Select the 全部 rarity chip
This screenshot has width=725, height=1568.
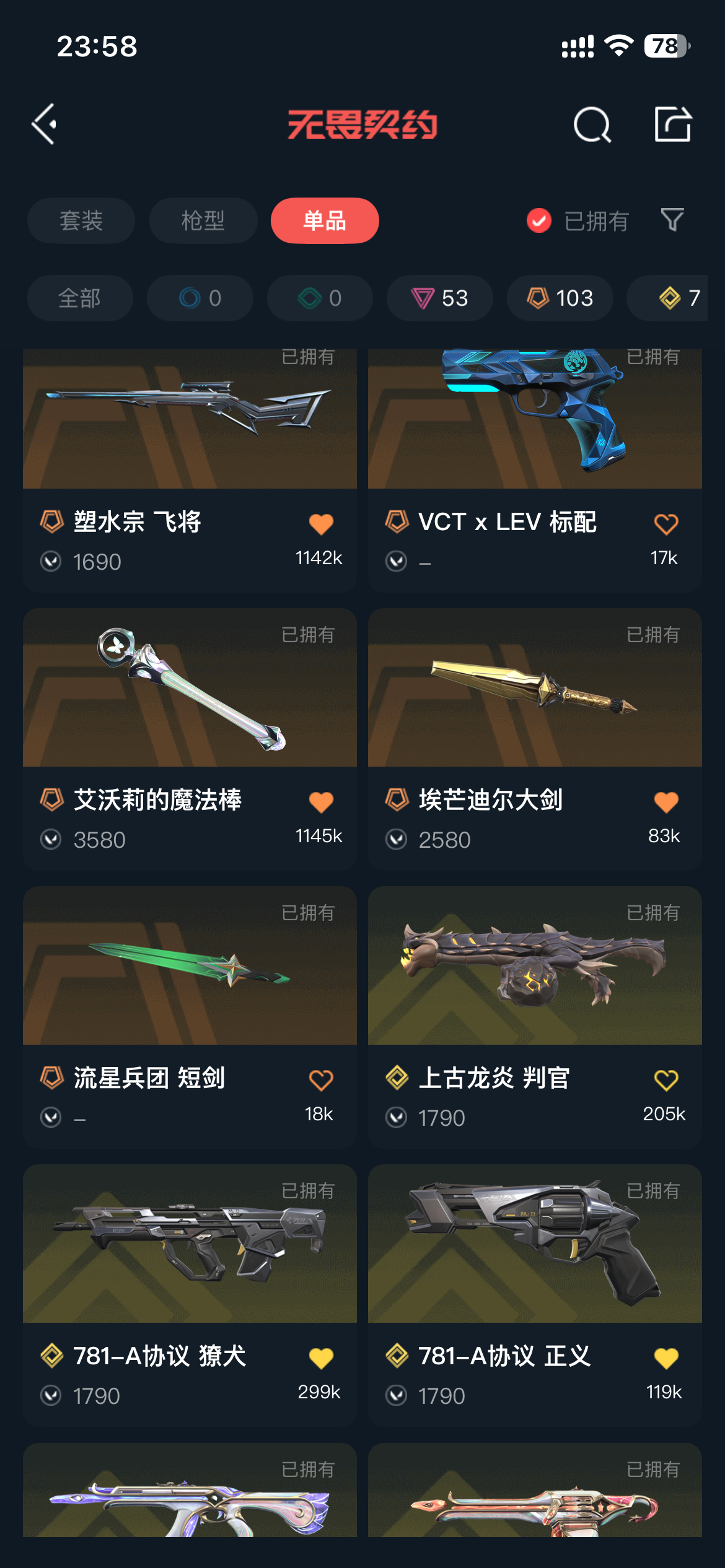[x=80, y=298]
